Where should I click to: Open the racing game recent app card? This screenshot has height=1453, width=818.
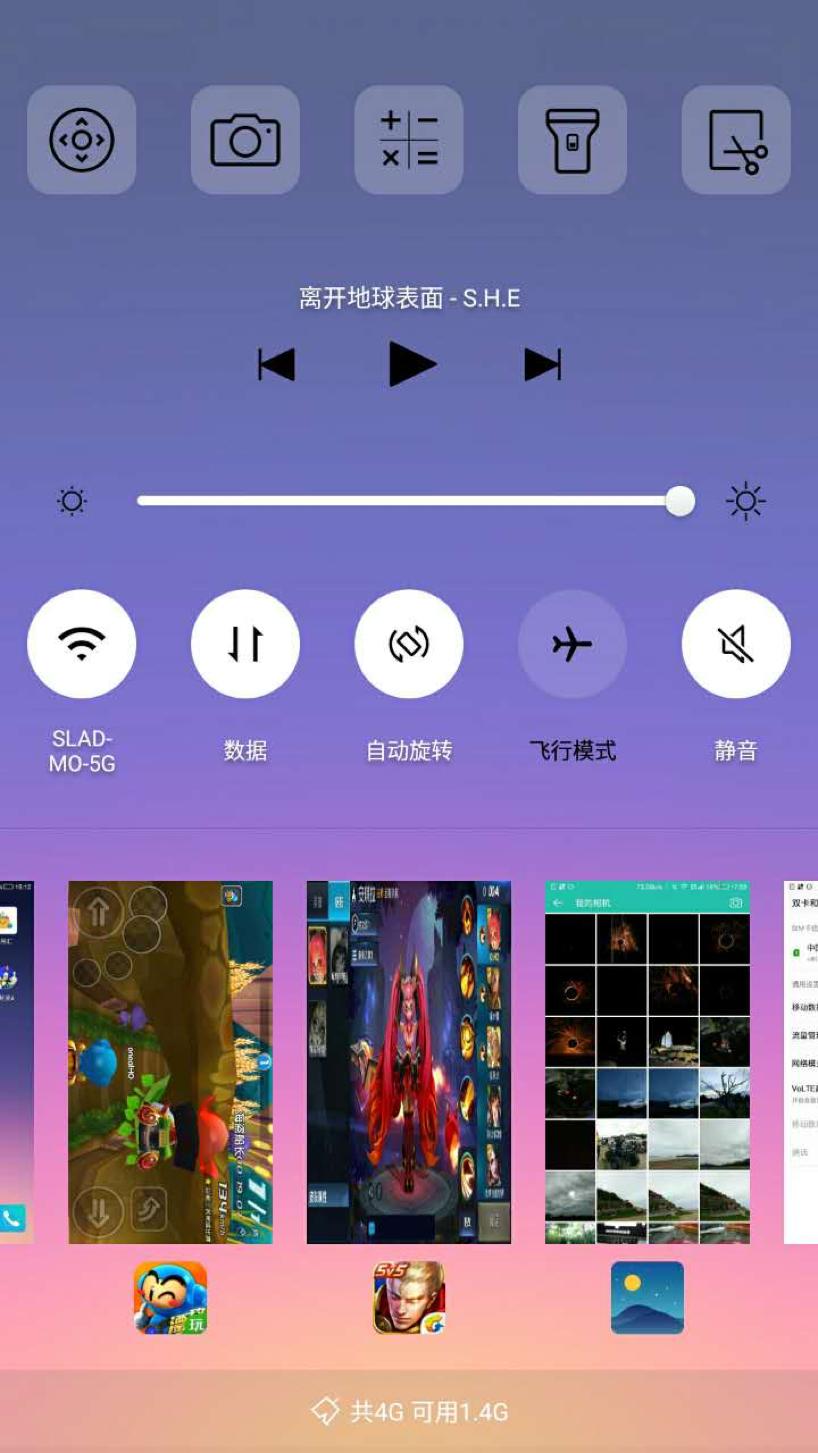coord(170,1062)
